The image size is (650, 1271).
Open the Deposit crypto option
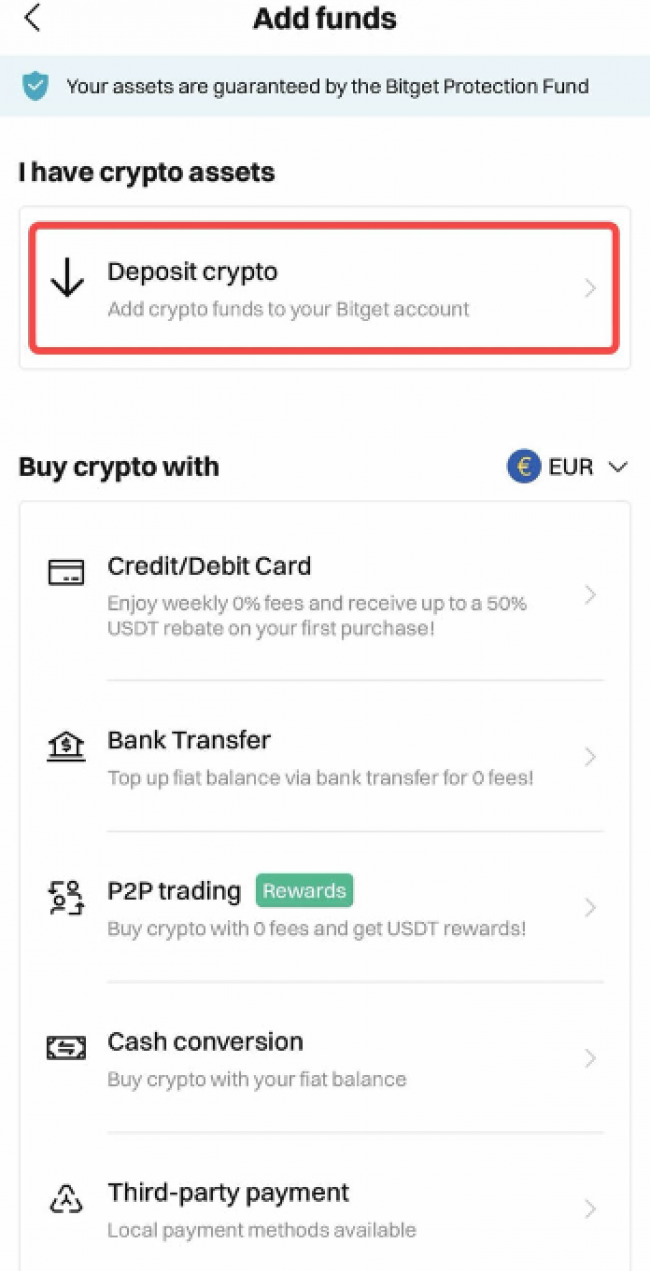324,288
